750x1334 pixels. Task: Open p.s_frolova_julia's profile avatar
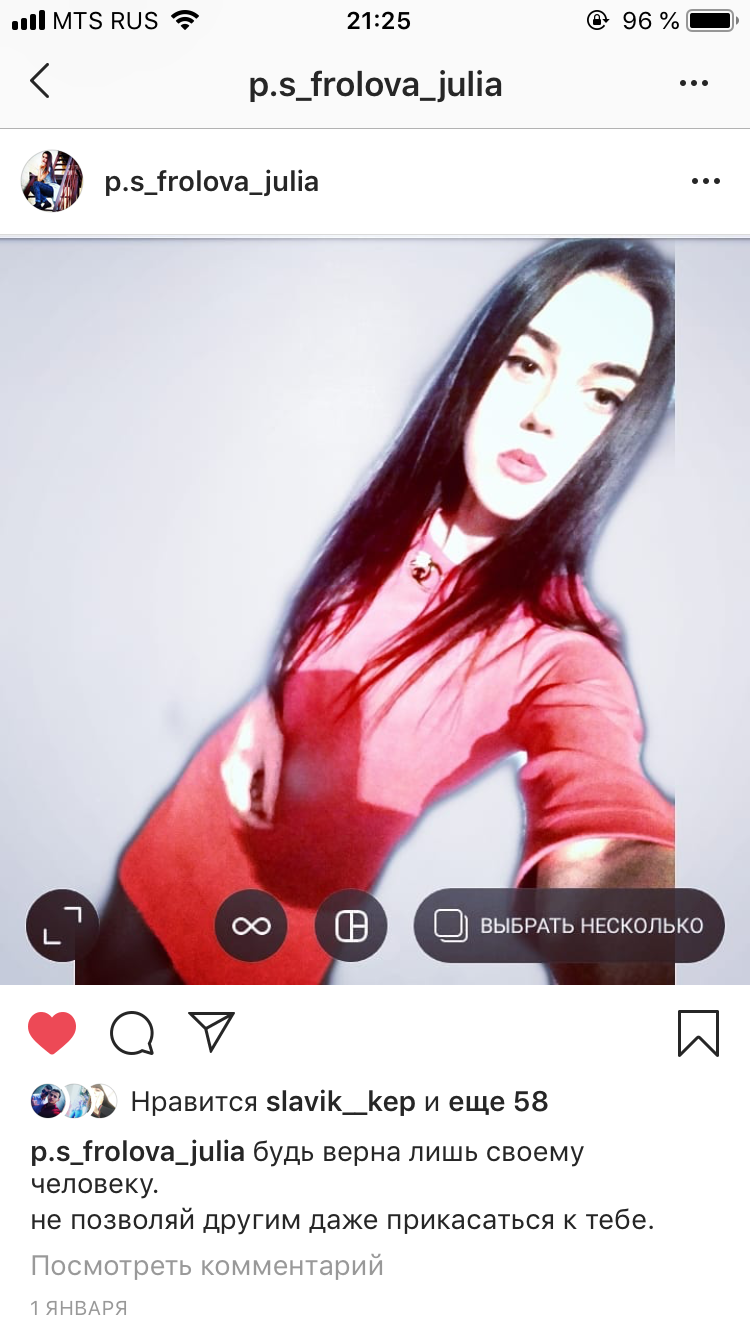[52, 181]
